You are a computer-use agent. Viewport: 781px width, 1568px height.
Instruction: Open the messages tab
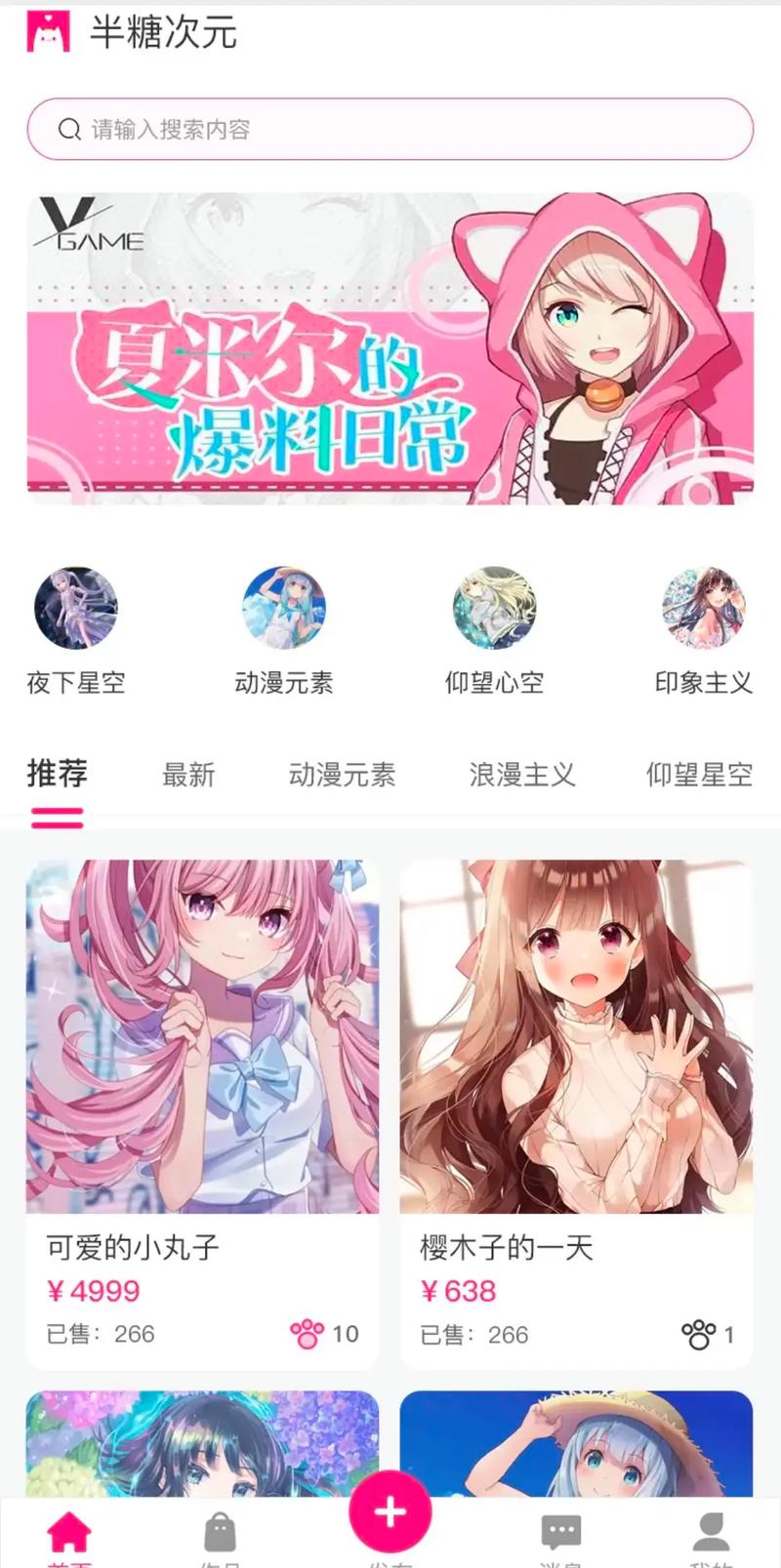coord(560,1535)
